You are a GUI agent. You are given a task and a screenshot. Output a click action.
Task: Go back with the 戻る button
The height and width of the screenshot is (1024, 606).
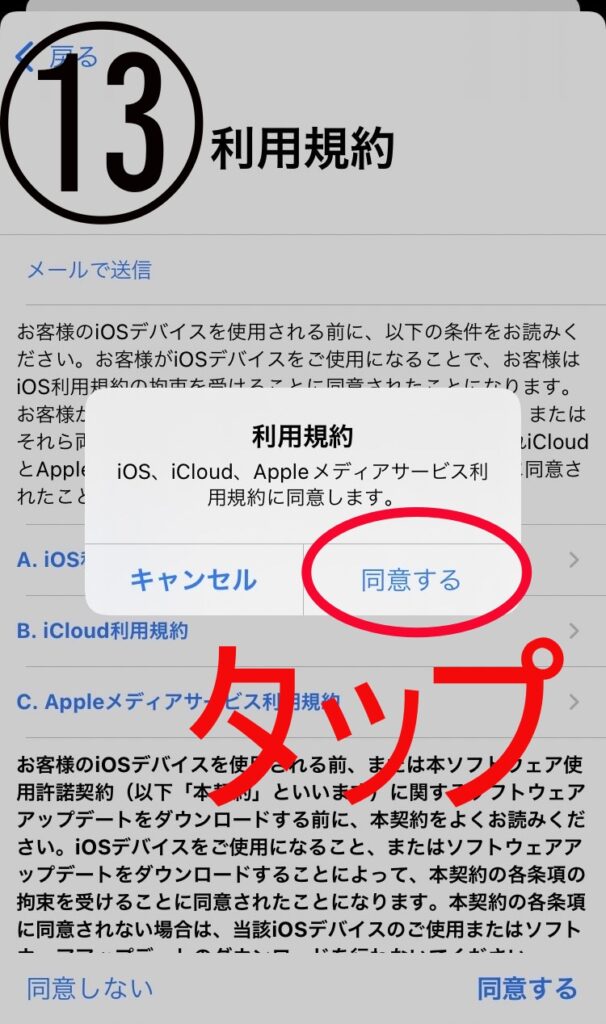57,57
